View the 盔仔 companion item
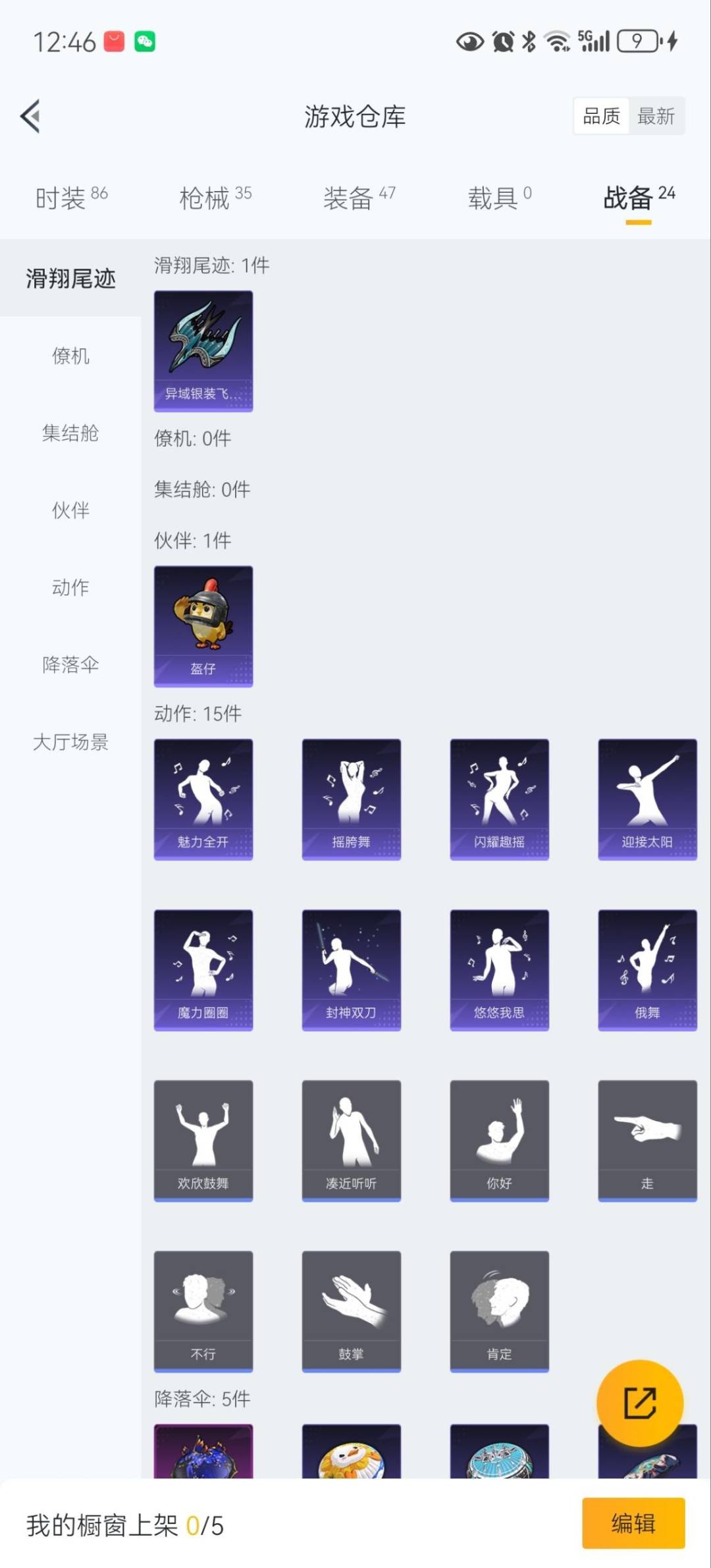711x1568 pixels. [203, 626]
